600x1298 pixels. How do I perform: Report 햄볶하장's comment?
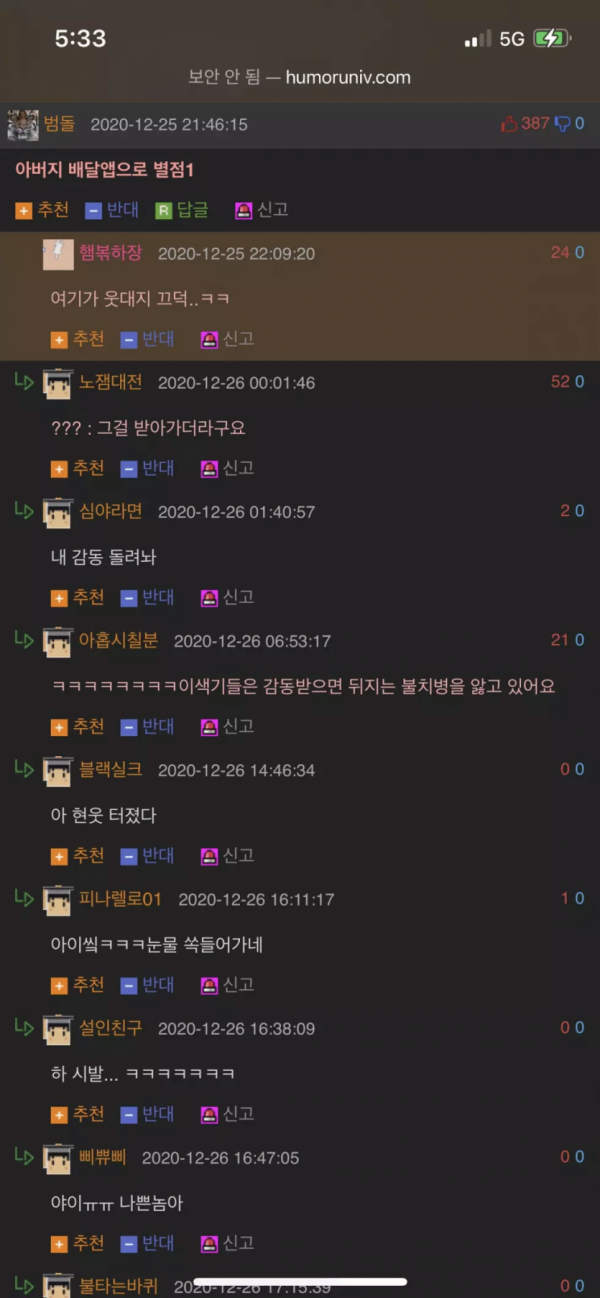(x=227, y=339)
